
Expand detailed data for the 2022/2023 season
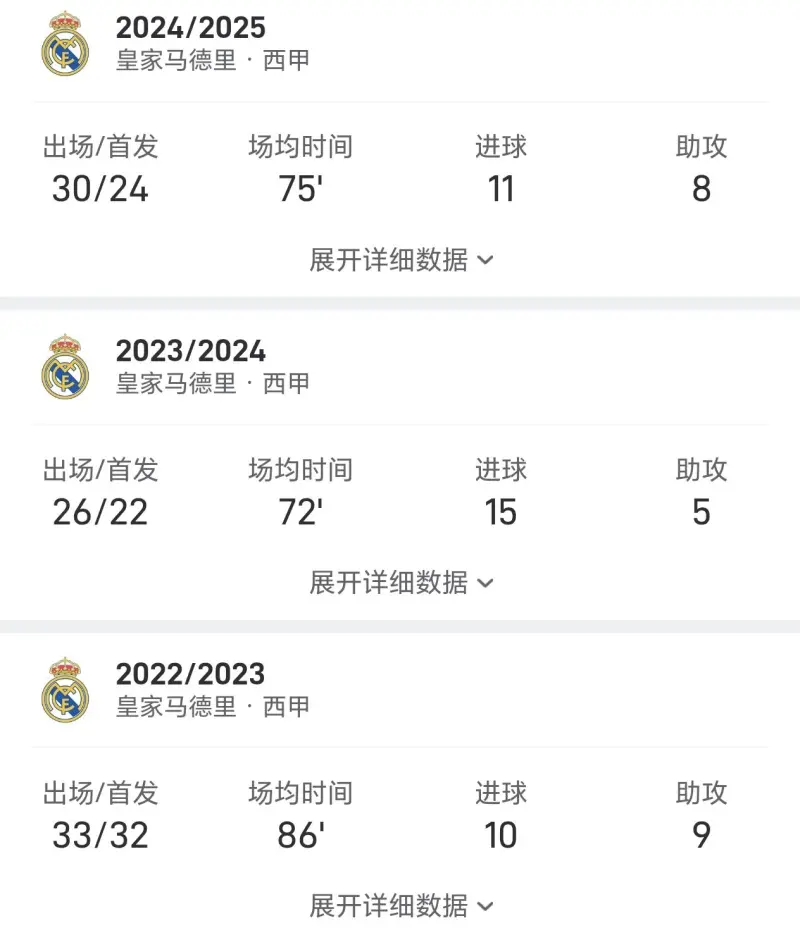[401, 906]
